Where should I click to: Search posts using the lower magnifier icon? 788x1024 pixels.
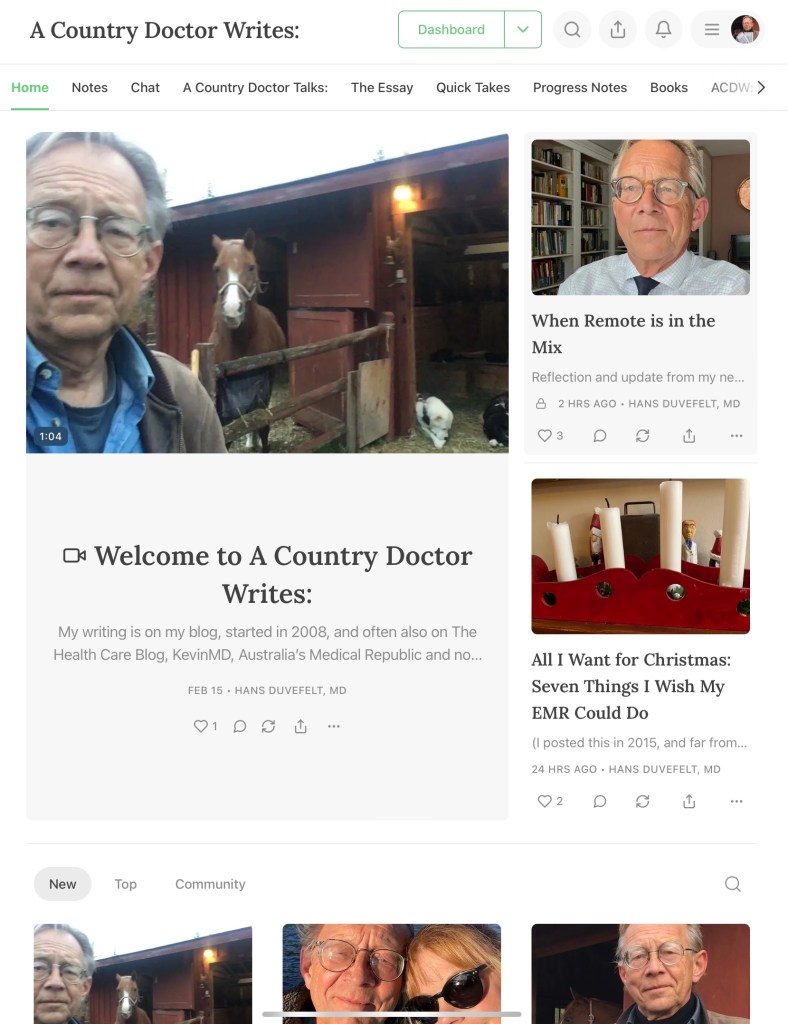732,884
